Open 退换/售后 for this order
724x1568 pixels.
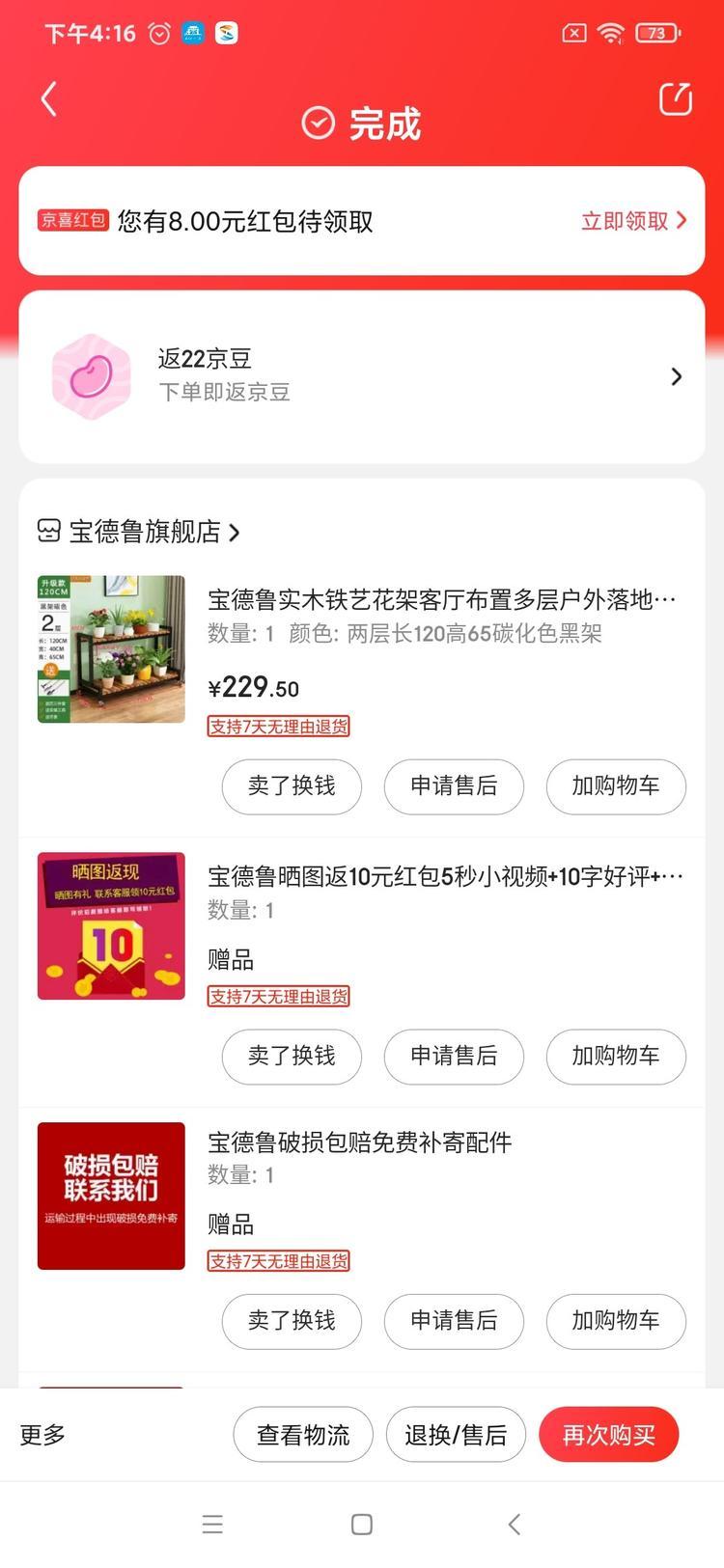tap(456, 1435)
